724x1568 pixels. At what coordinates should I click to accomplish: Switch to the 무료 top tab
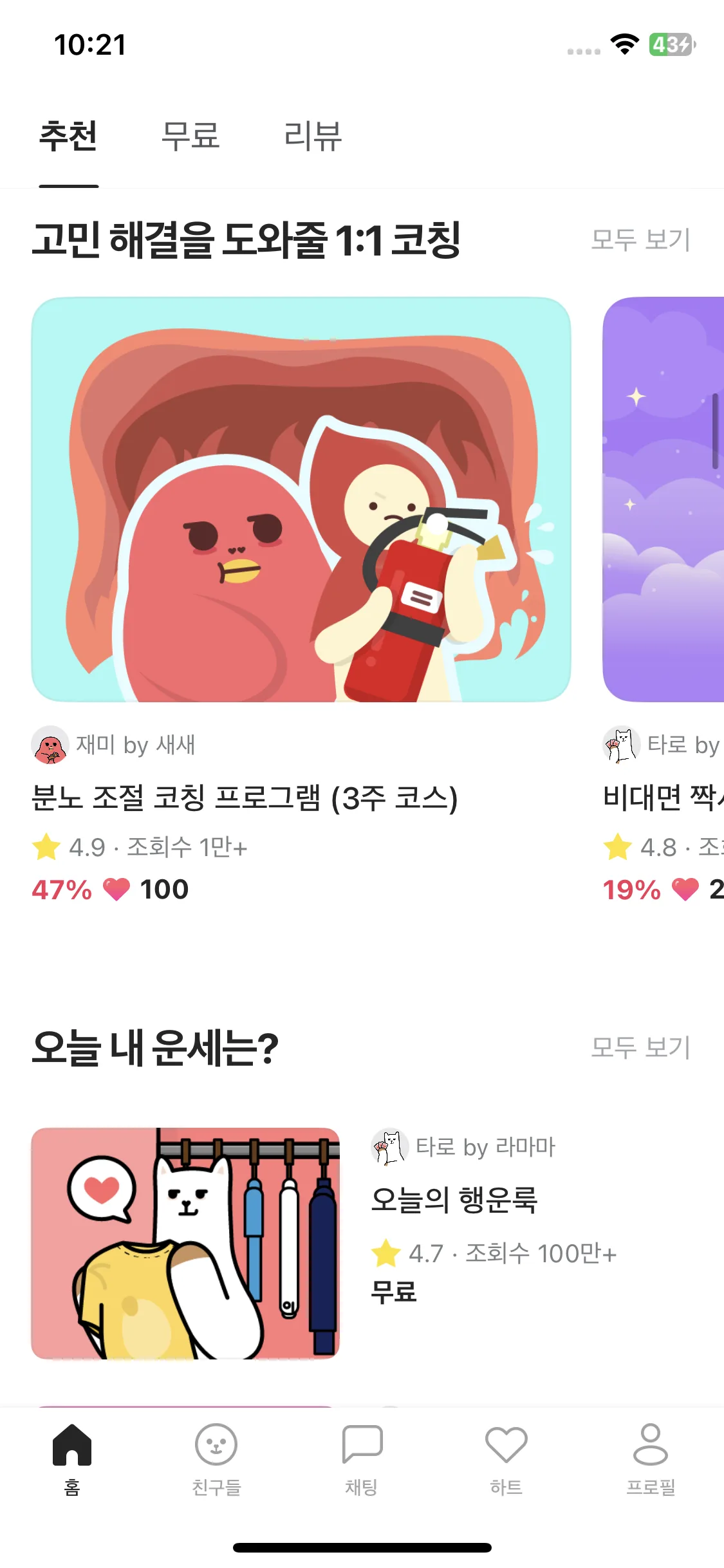tap(190, 136)
